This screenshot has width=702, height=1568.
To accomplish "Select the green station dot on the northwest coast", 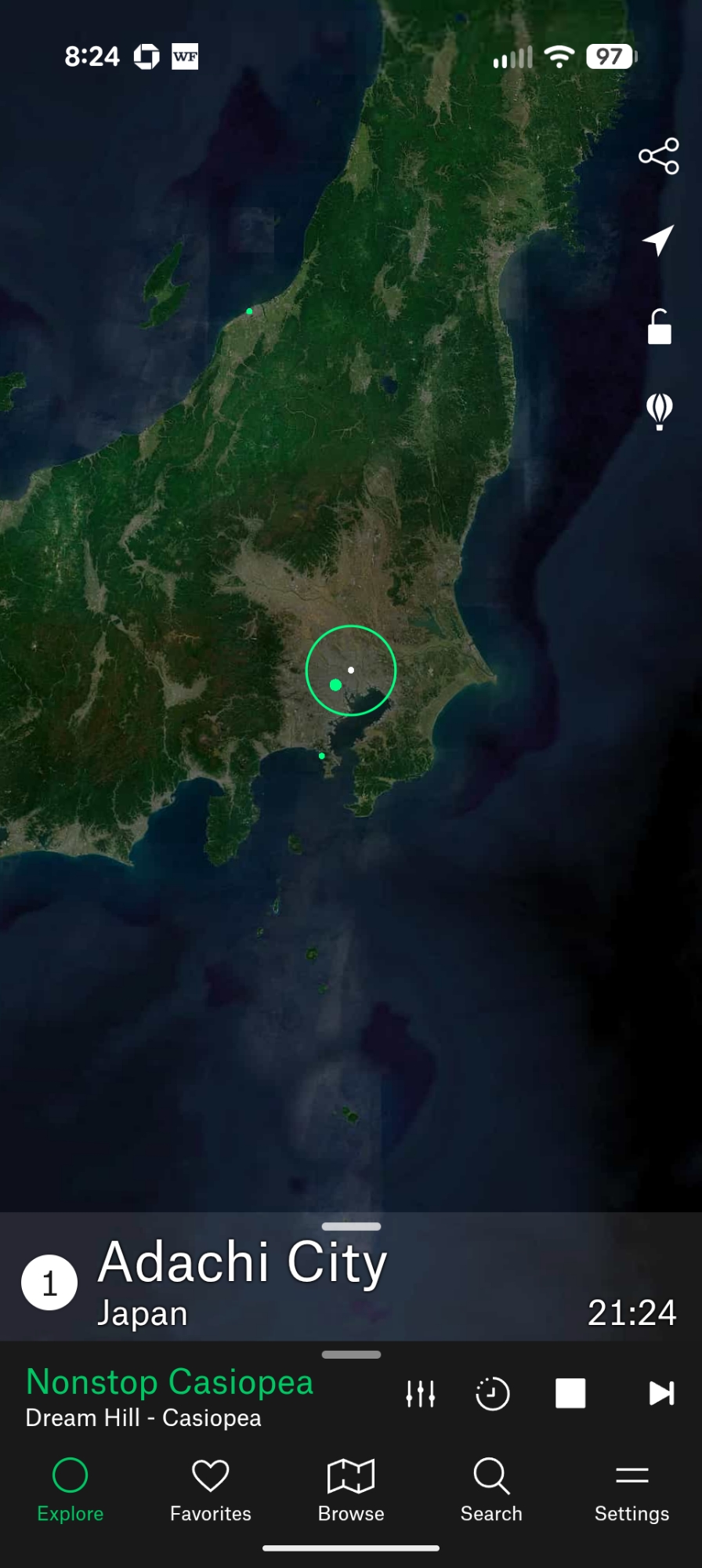I will (249, 311).
